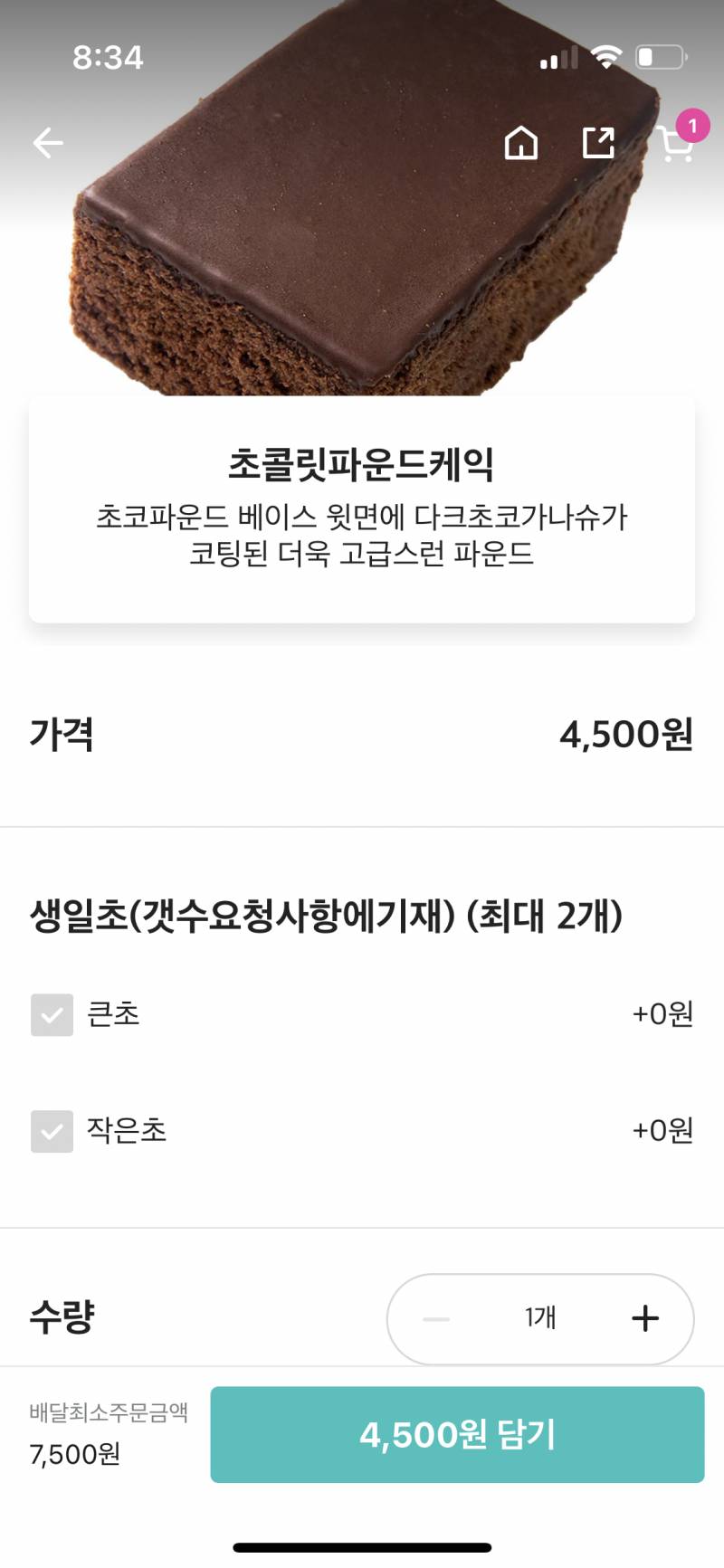
Task: Open the home icon
Action: (521, 143)
